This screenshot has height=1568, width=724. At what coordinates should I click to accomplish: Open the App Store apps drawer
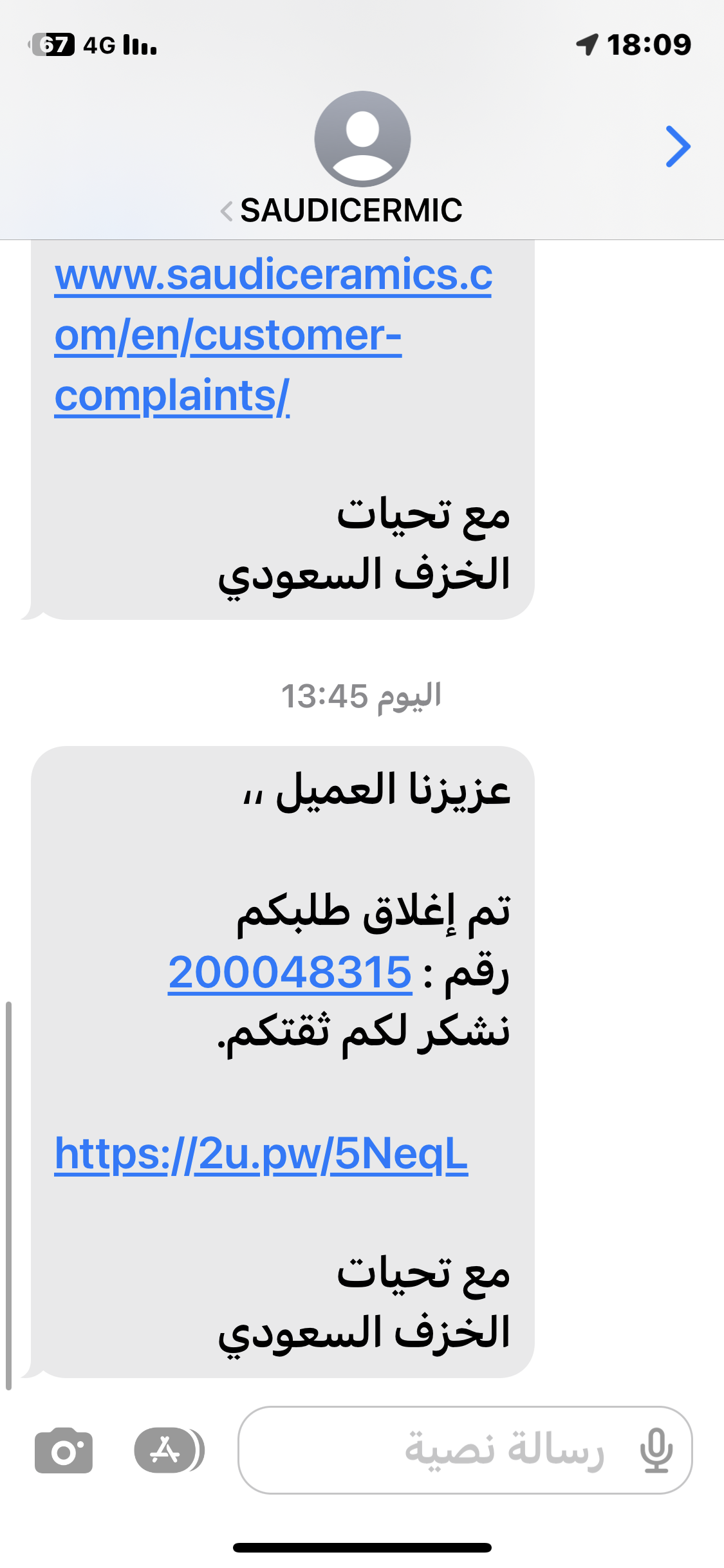point(169,1450)
